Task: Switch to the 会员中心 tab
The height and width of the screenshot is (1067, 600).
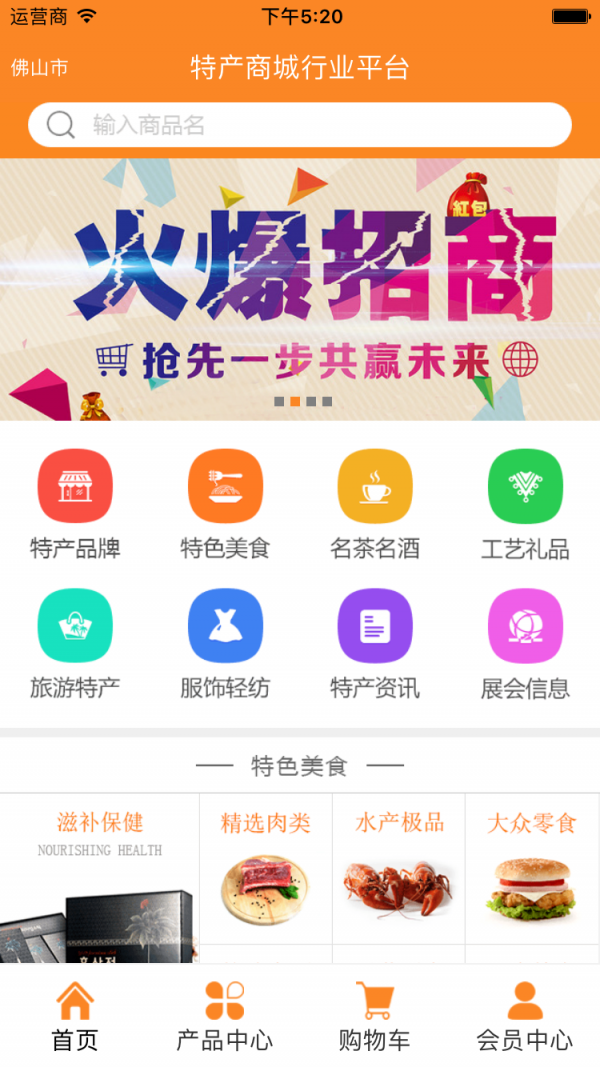Action: pyautogui.click(x=525, y=1017)
